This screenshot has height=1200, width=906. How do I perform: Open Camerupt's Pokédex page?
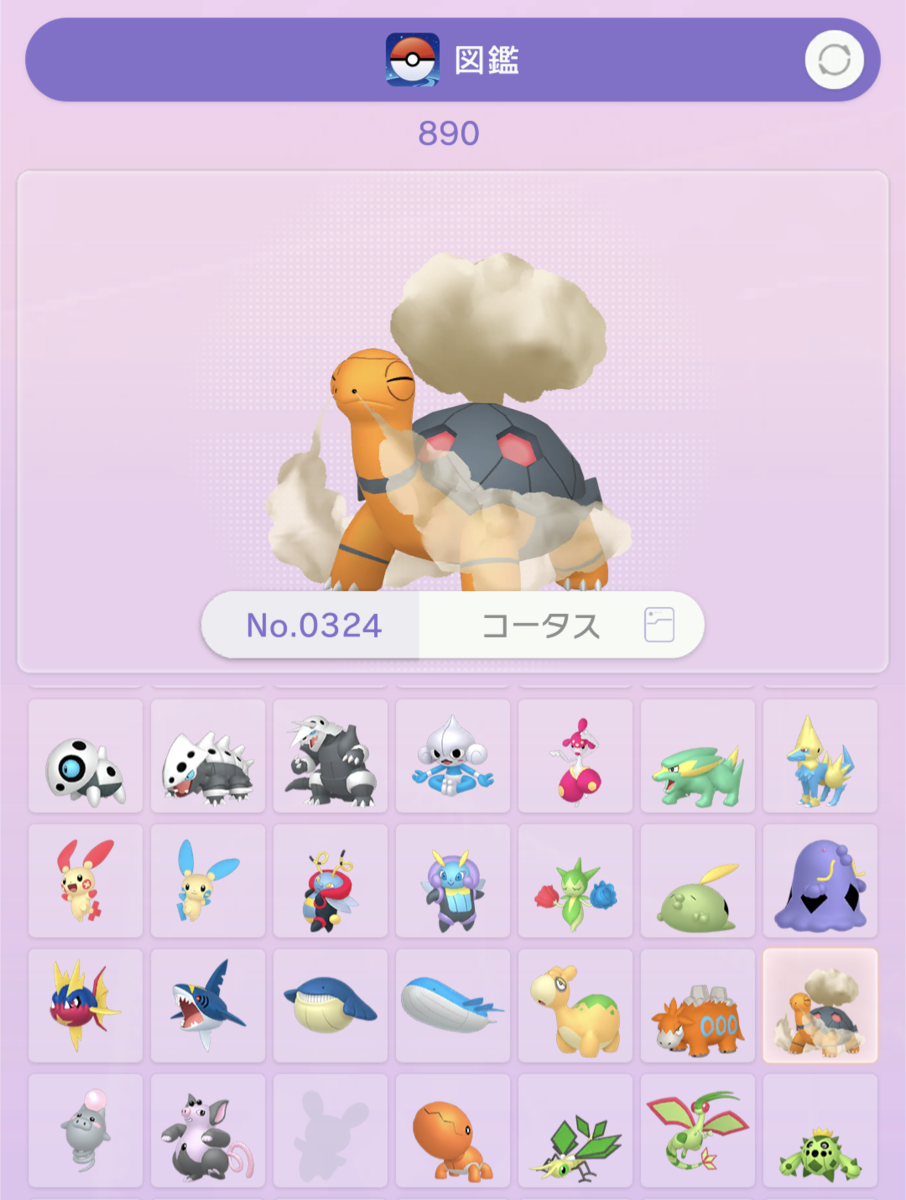(x=697, y=1005)
